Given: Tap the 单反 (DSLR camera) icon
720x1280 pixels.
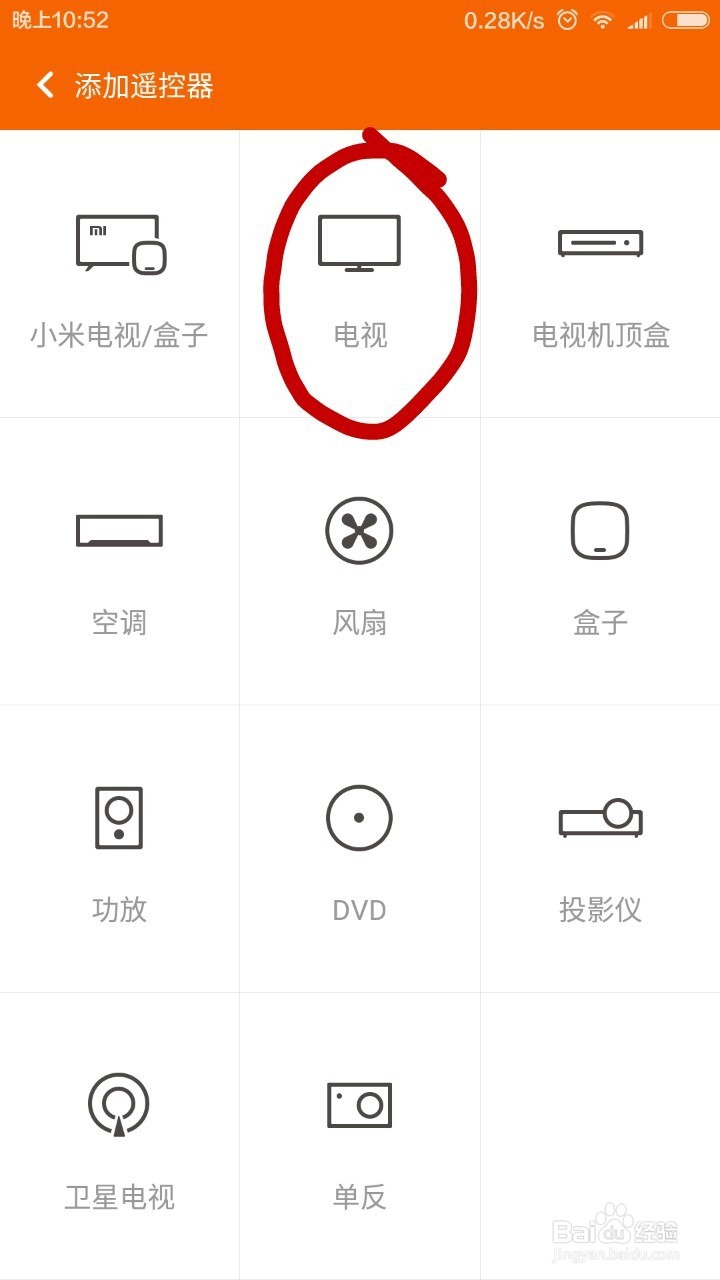Looking at the screenshot, I should 360,1105.
